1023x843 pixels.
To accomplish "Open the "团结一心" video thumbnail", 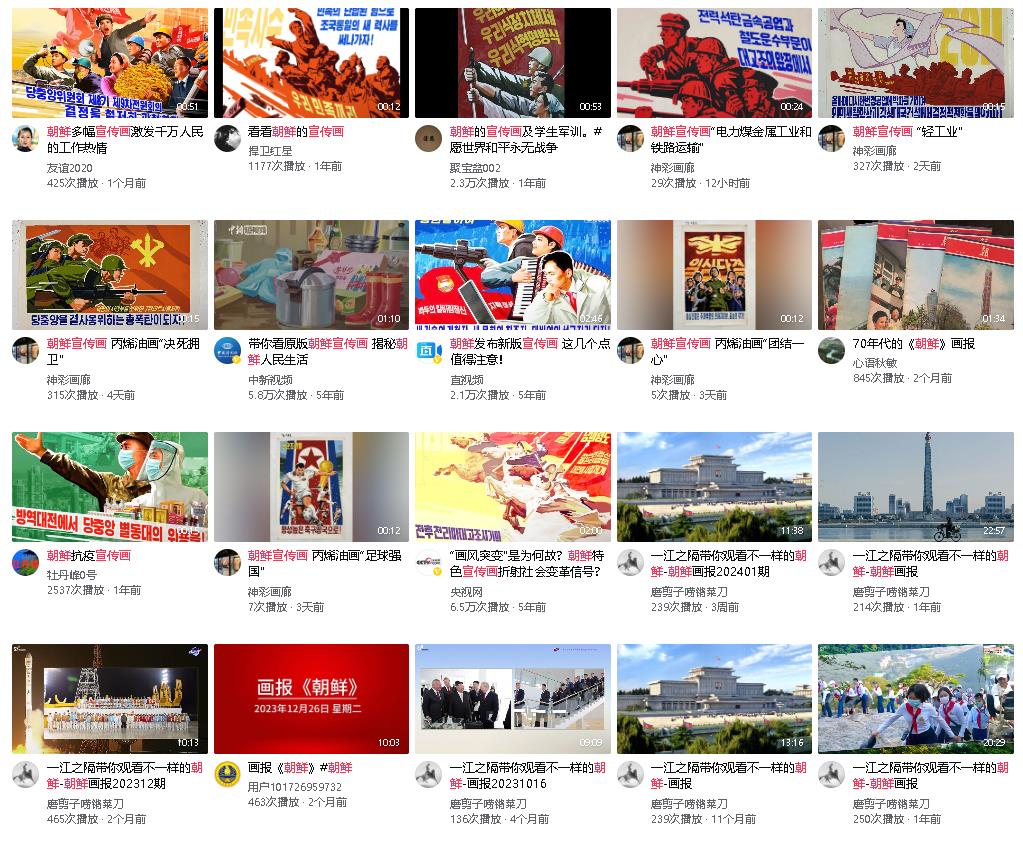I will [x=714, y=275].
